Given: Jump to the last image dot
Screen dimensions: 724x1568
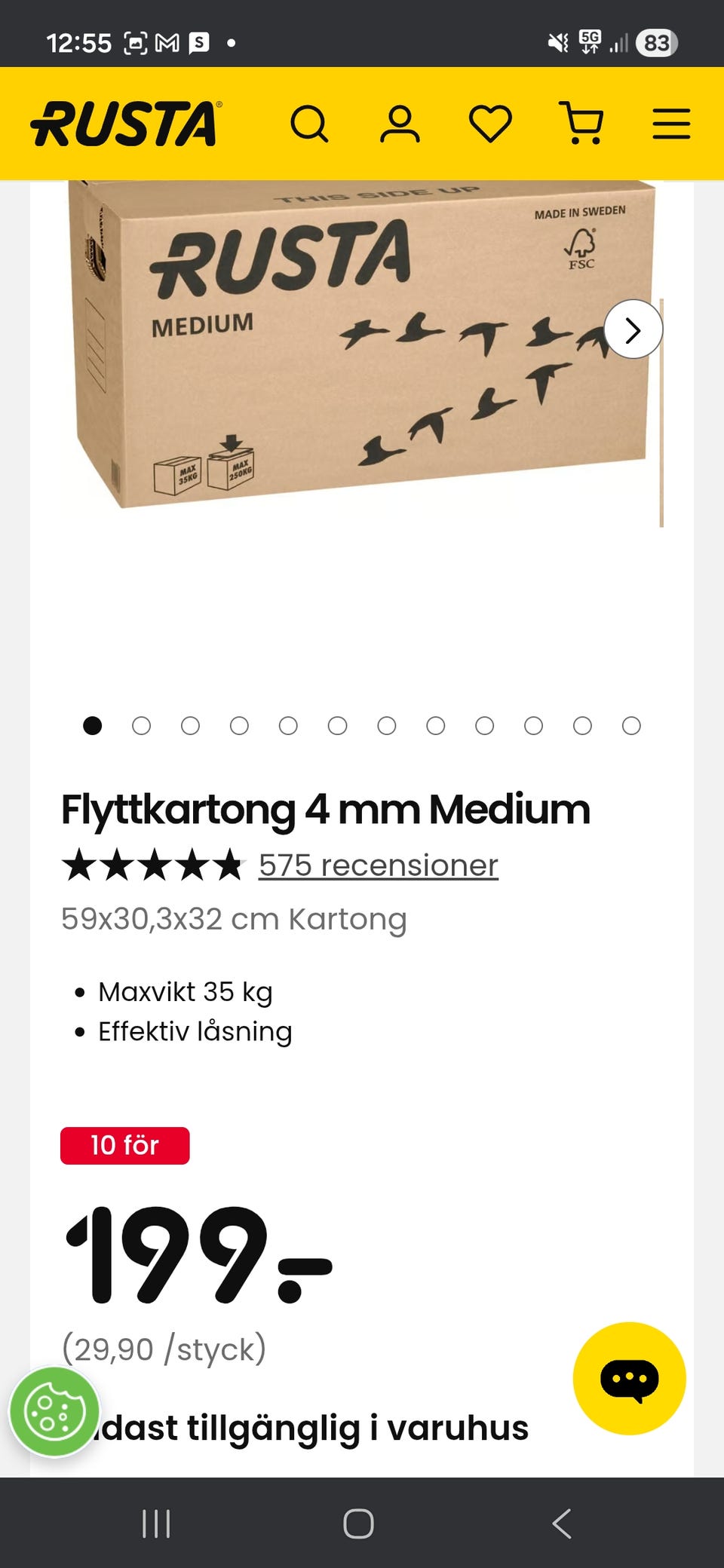Looking at the screenshot, I should (x=631, y=725).
